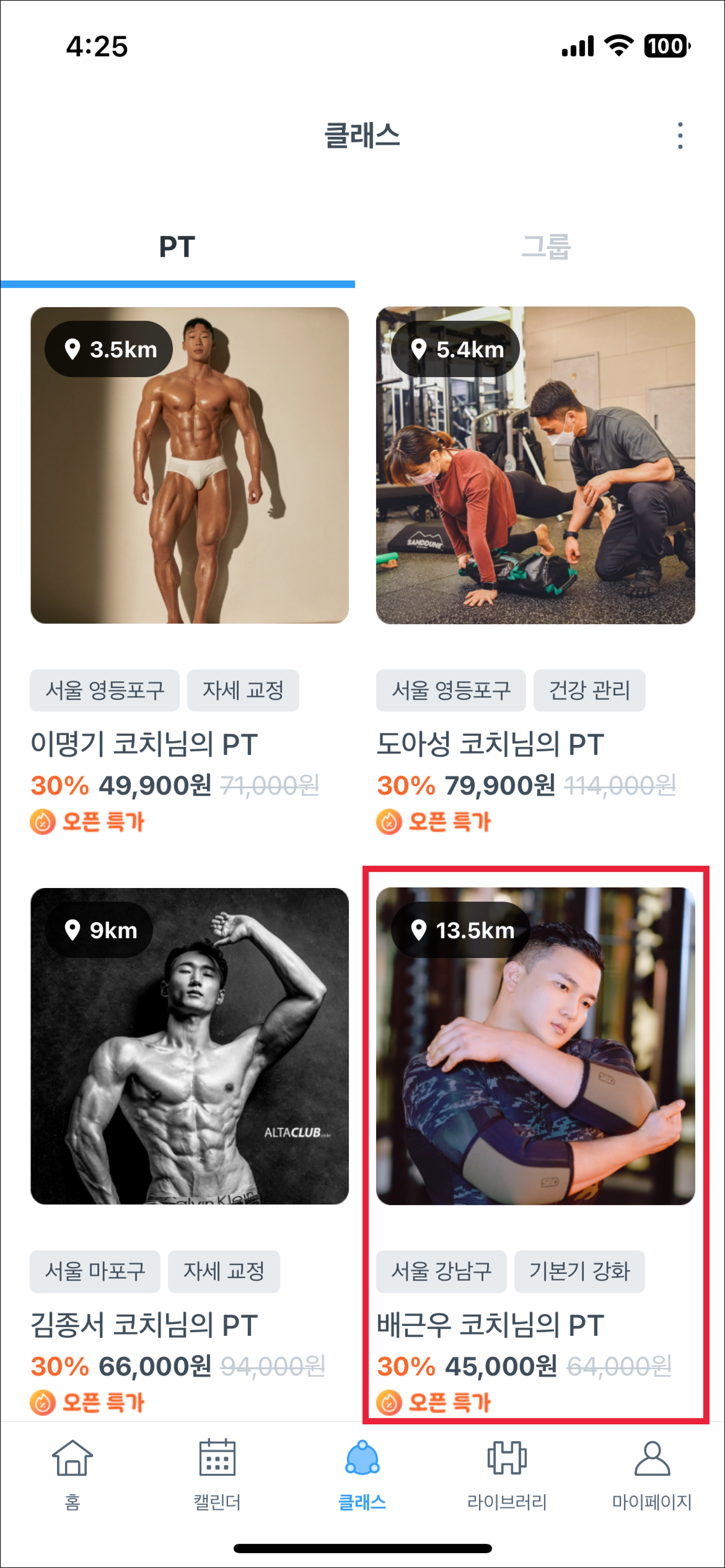Open 도아성 코치님의 PT class card

(535, 466)
